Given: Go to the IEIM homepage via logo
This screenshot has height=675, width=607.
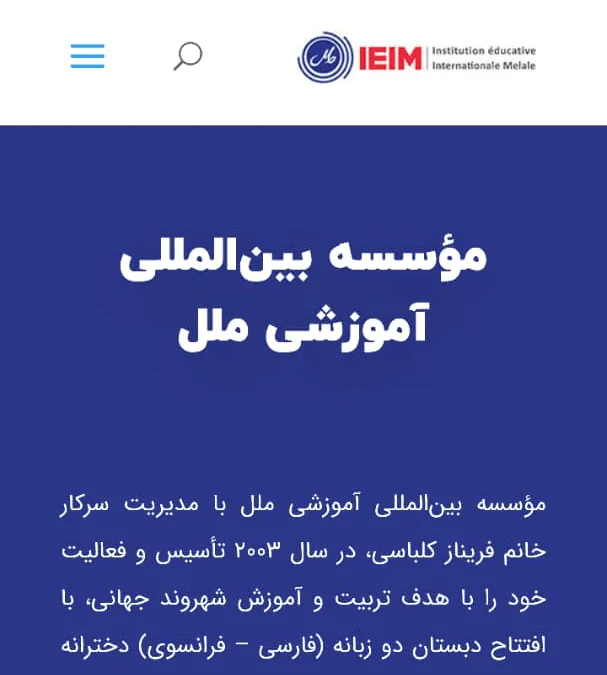Looking at the screenshot, I should point(416,58).
